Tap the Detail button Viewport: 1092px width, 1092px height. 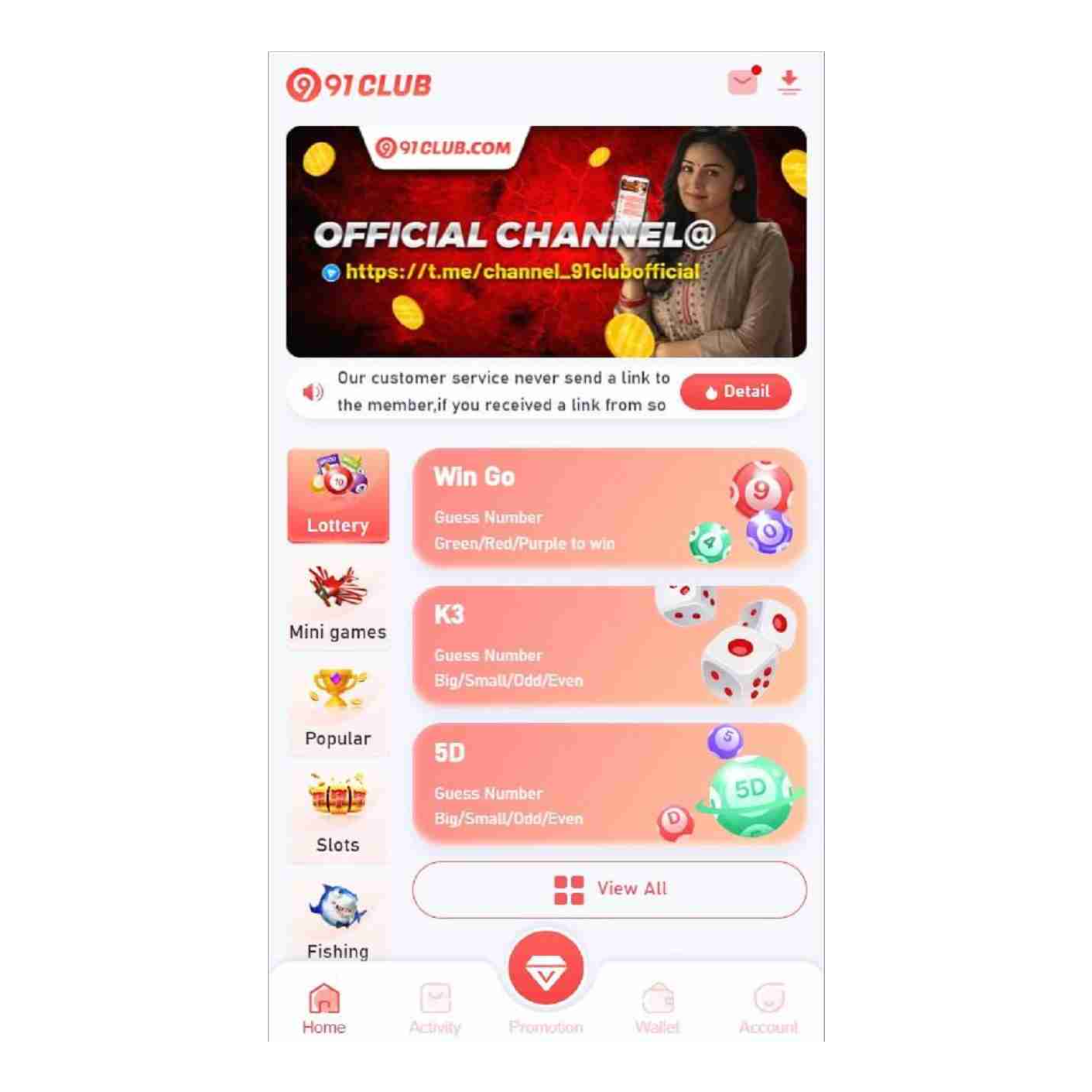click(x=735, y=392)
